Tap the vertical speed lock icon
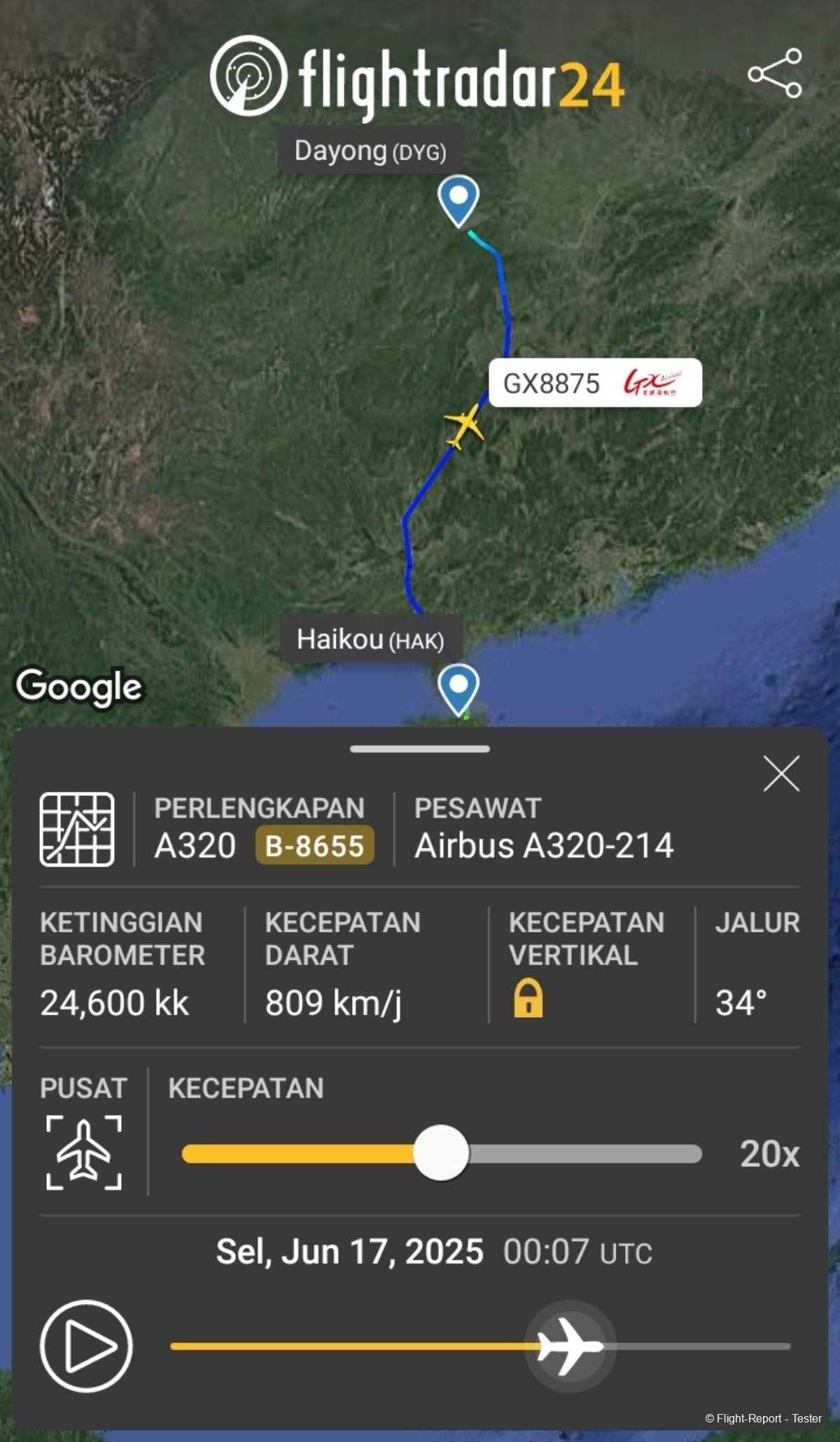 coord(528,997)
